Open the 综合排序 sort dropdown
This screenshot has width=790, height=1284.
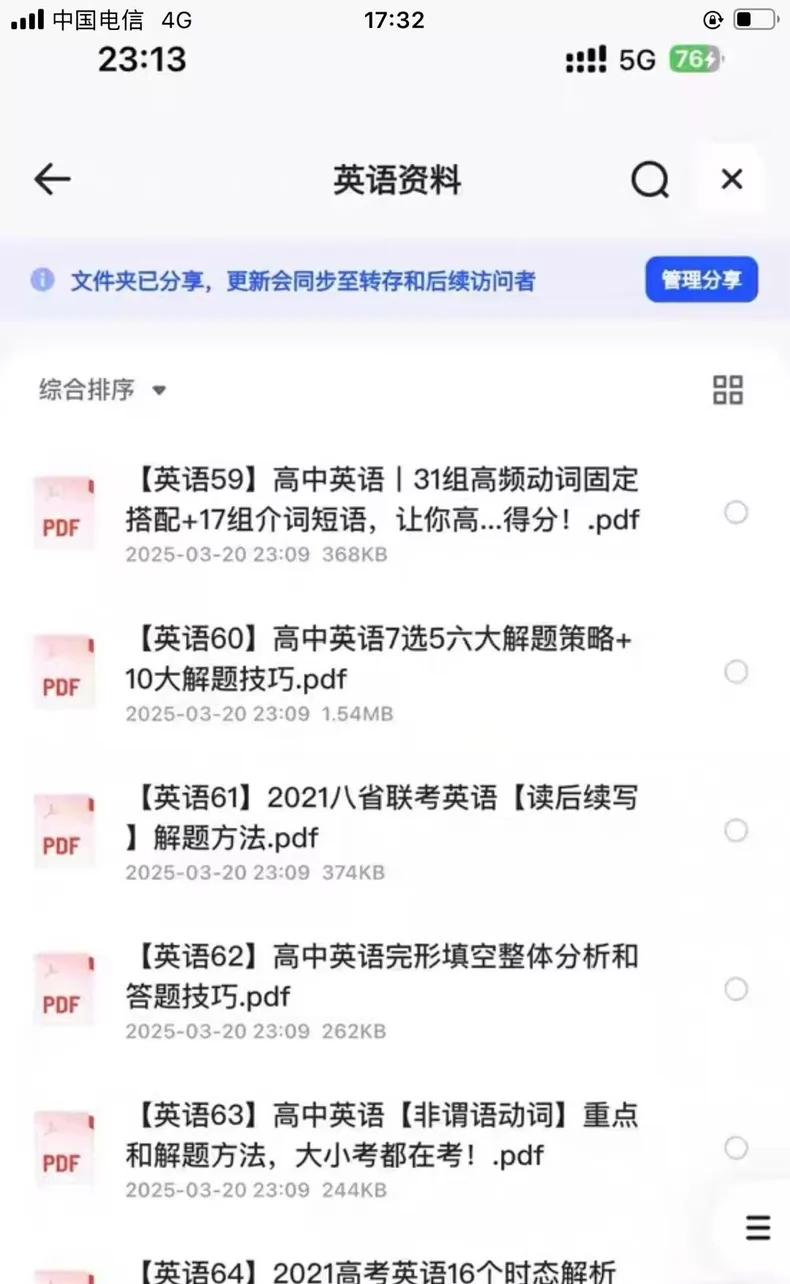[102, 390]
